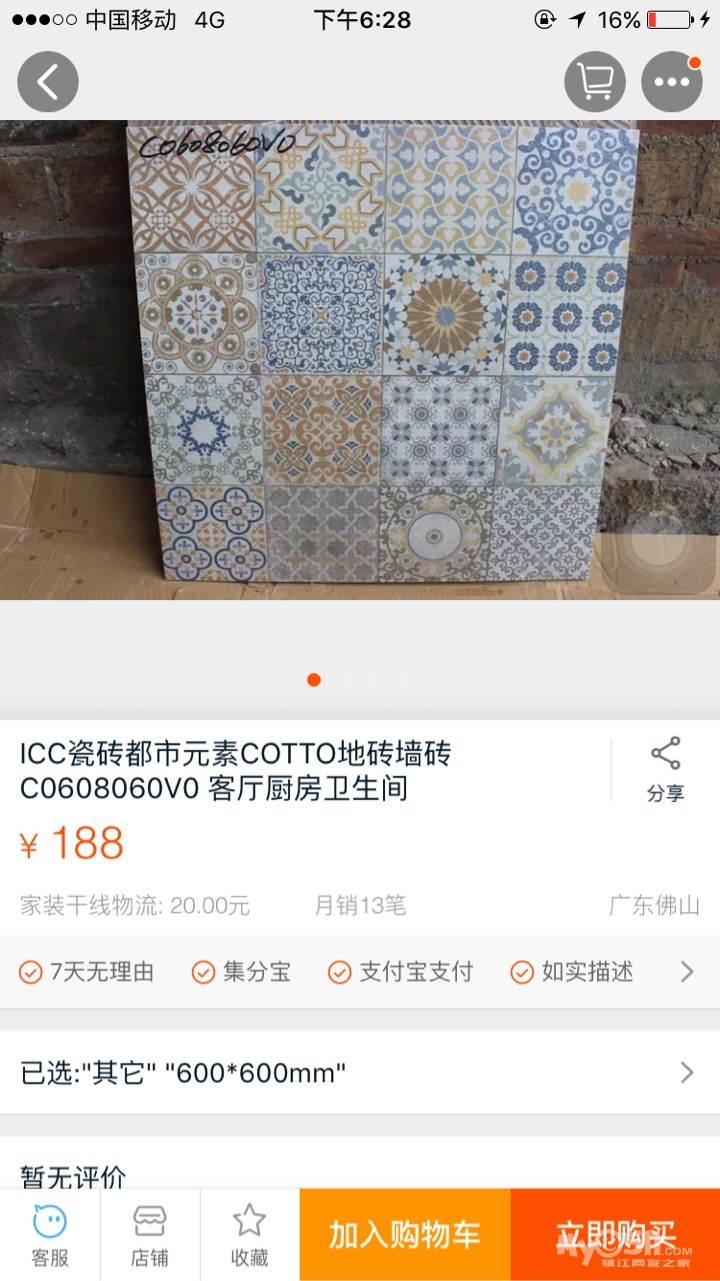Add to cart with 加入购物车
Image resolution: width=720 pixels, height=1281 pixels.
coord(405,1235)
